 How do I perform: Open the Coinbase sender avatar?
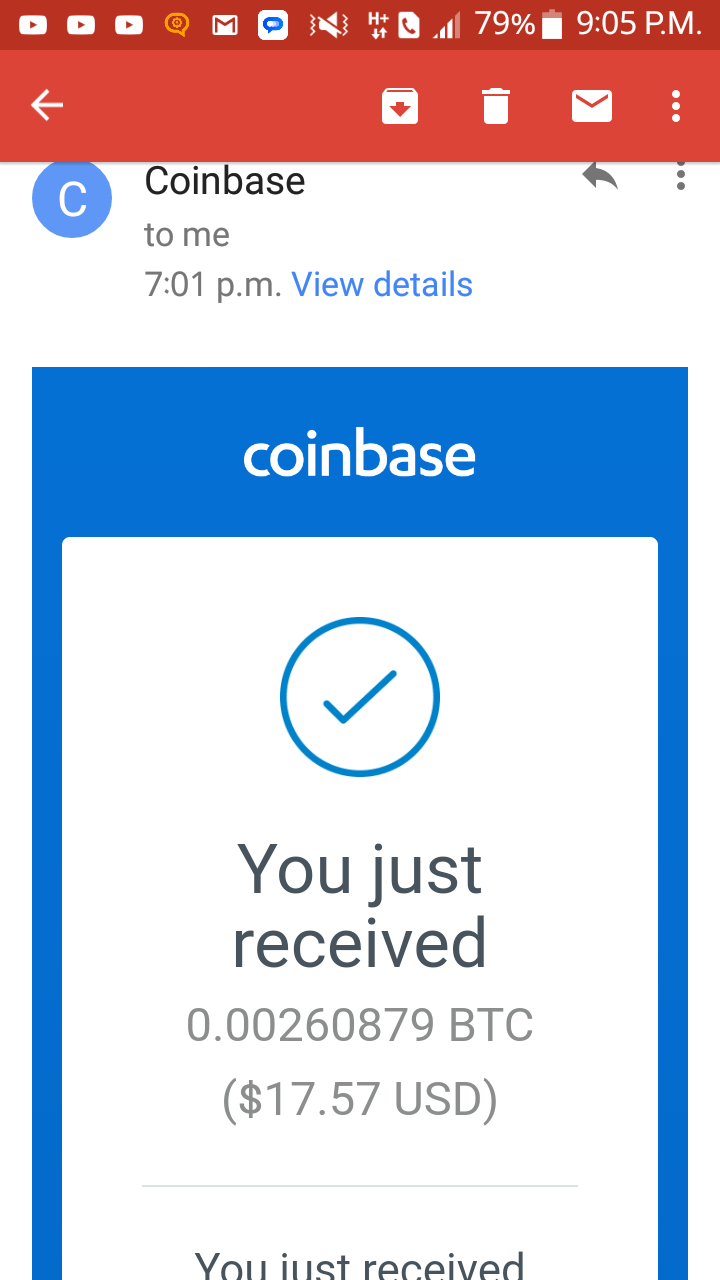click(x=72, y=199)
